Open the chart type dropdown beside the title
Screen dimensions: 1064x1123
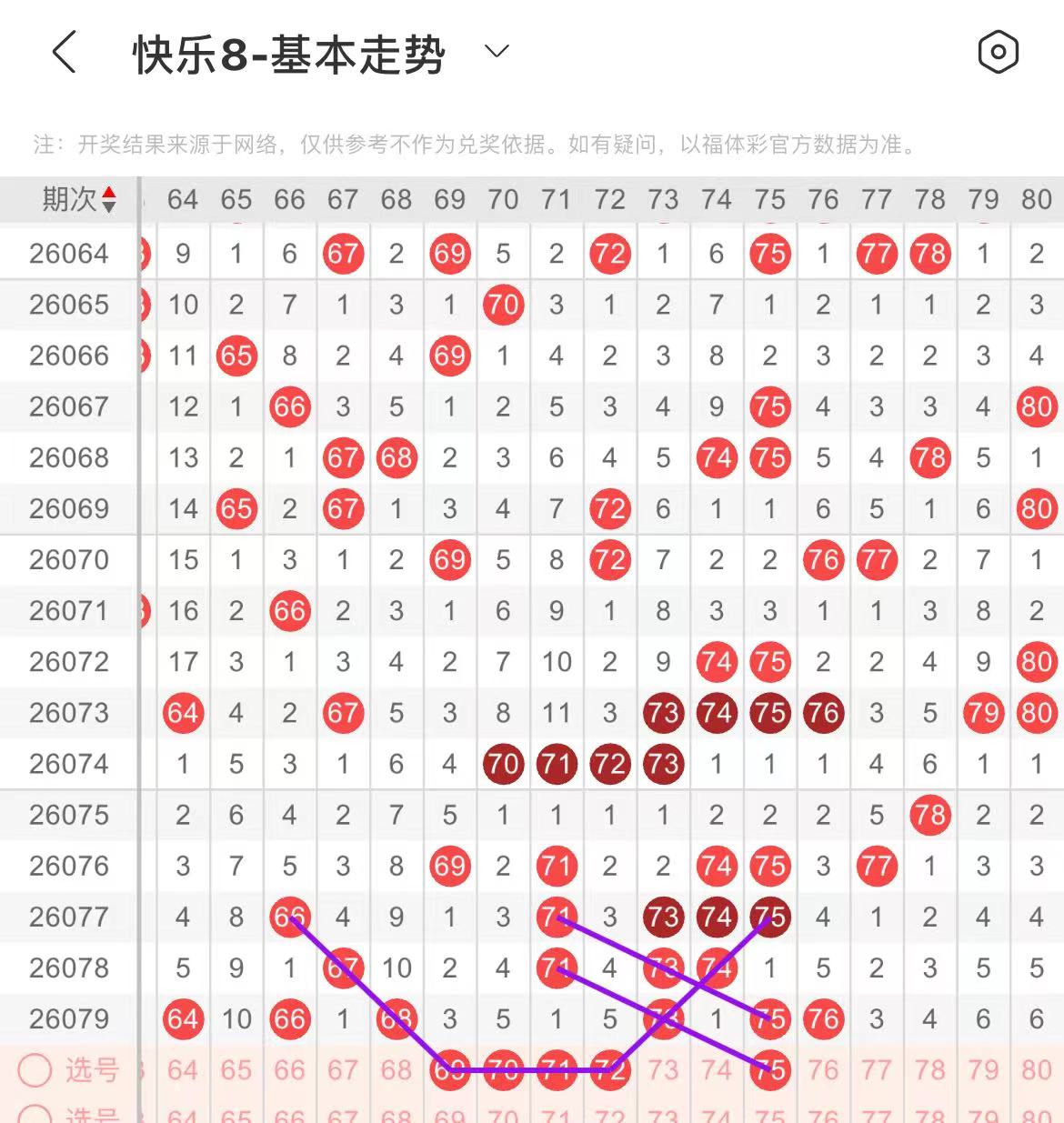point(496,54)
